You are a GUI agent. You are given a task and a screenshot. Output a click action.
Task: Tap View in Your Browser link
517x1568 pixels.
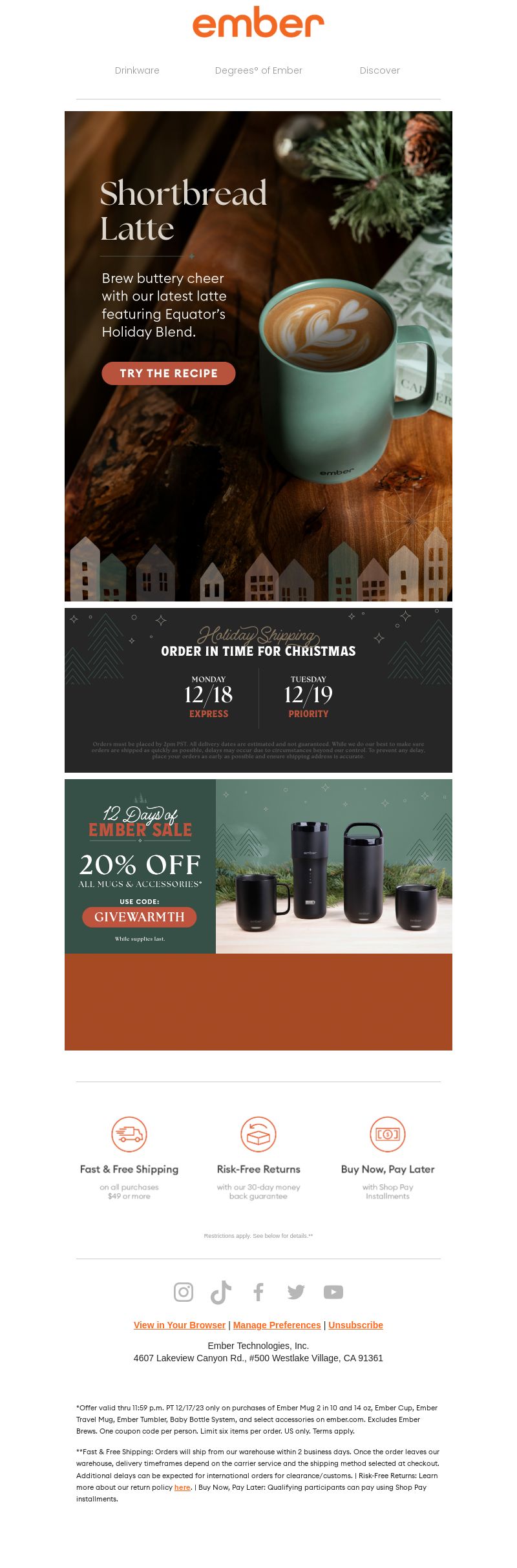tap(180, 1325)
